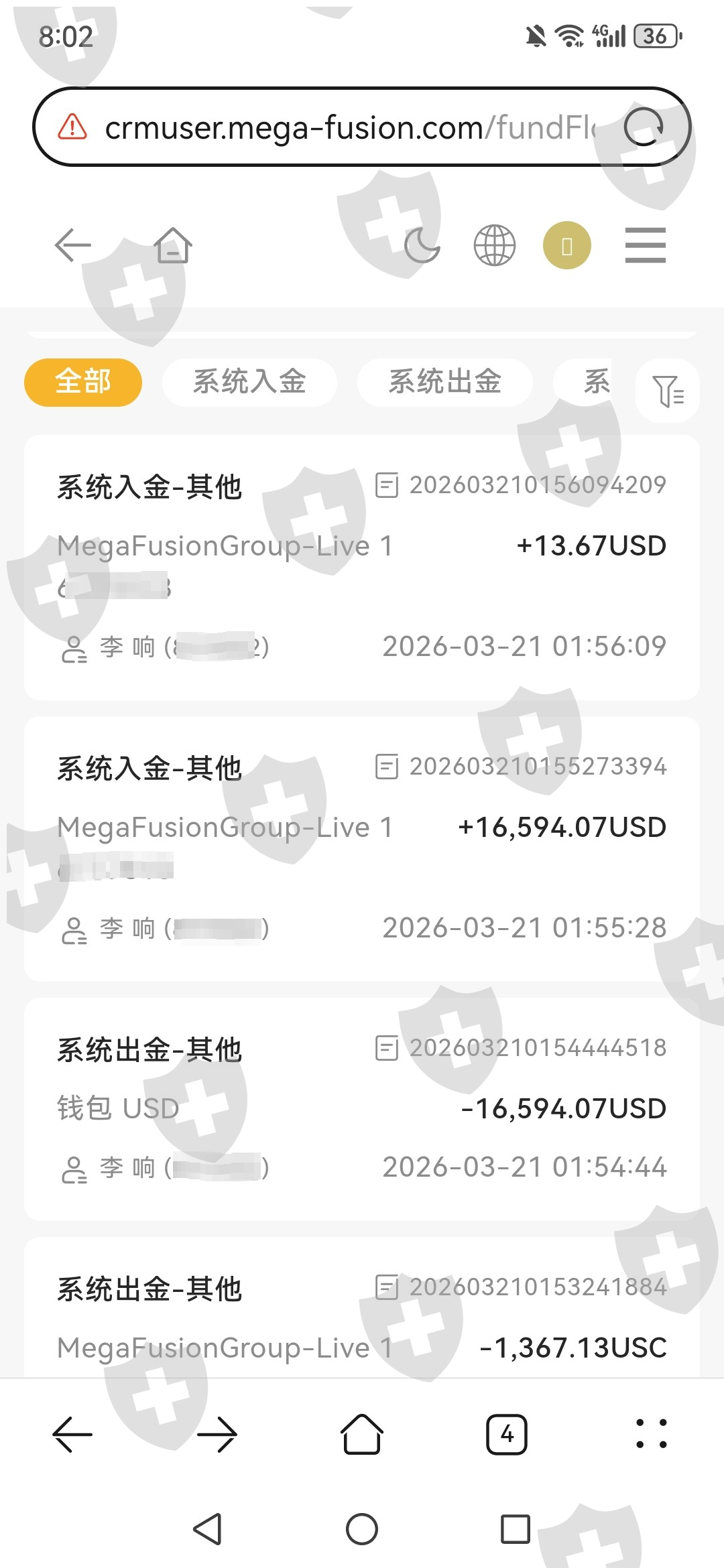Reload the page with refresh icon
724x1568 pixels.
click(x=644, y=127)
